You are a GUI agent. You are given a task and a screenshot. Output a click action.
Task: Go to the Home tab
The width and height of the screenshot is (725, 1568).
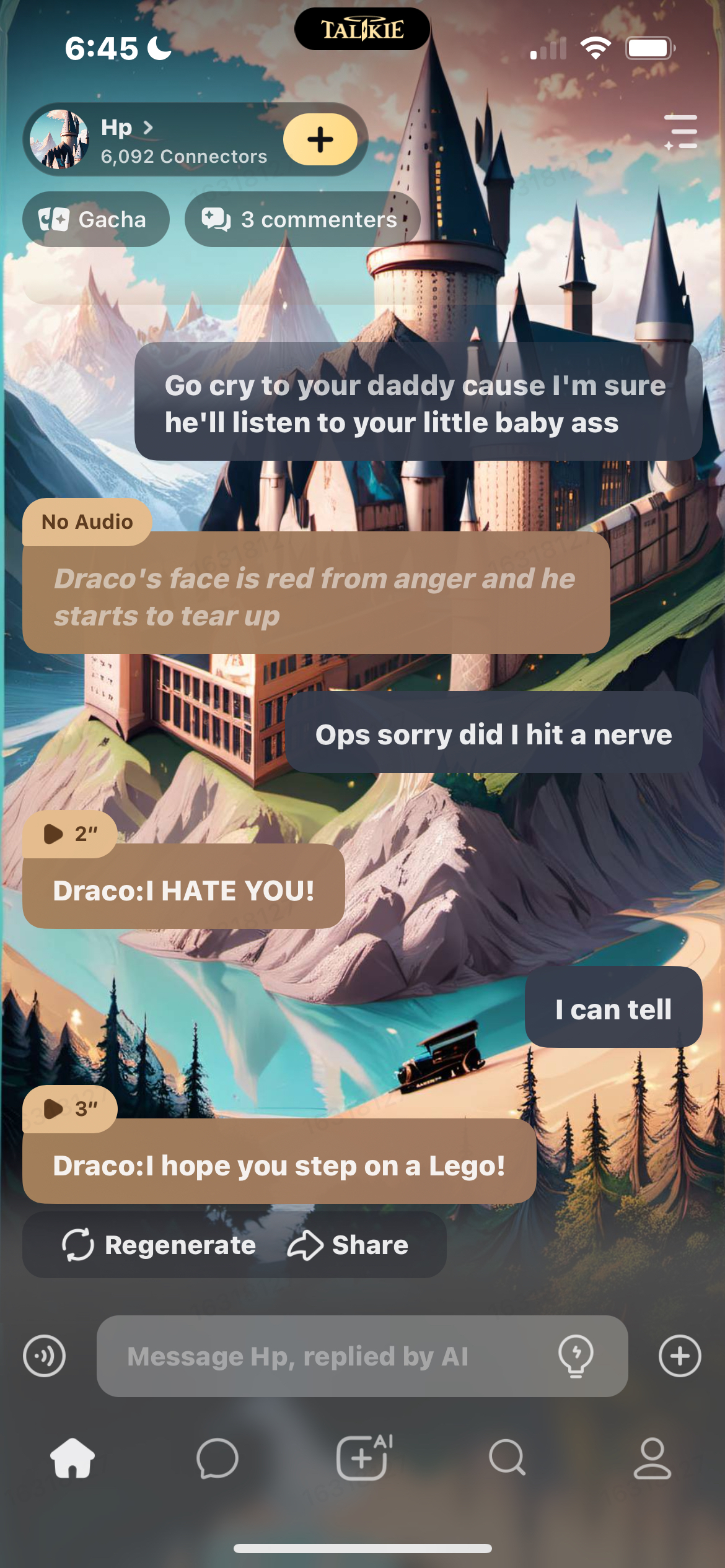[72, 1458]
